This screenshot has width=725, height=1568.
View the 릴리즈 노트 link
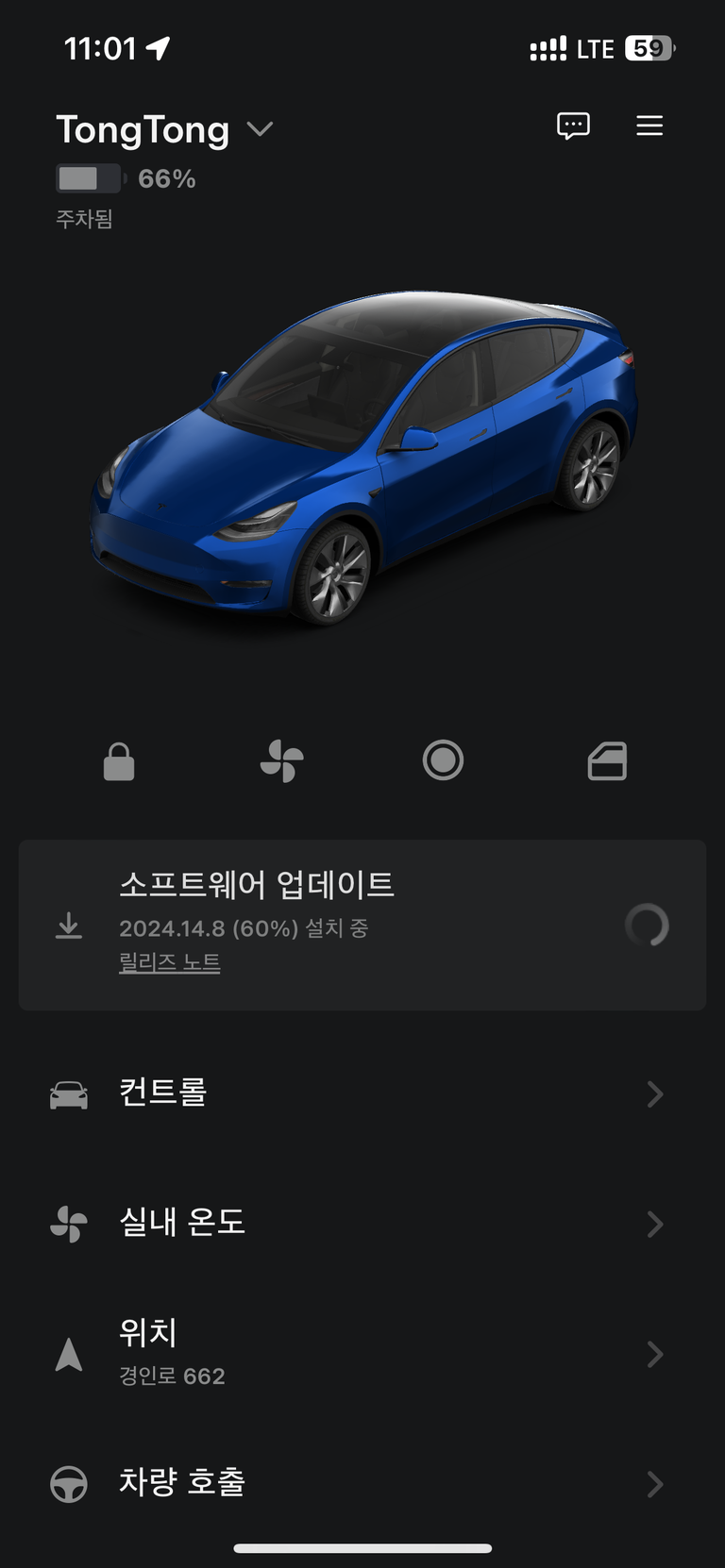(170, 962)
